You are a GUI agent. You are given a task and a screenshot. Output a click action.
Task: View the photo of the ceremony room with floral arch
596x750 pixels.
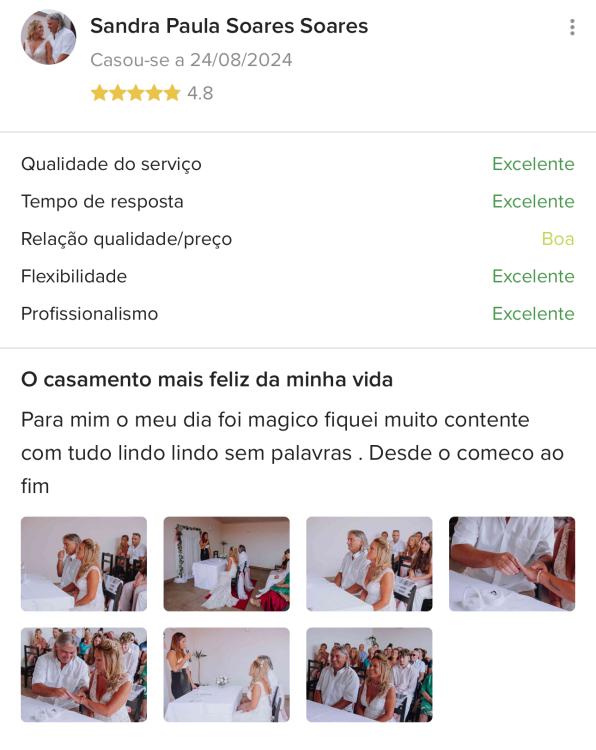point(226,564)
